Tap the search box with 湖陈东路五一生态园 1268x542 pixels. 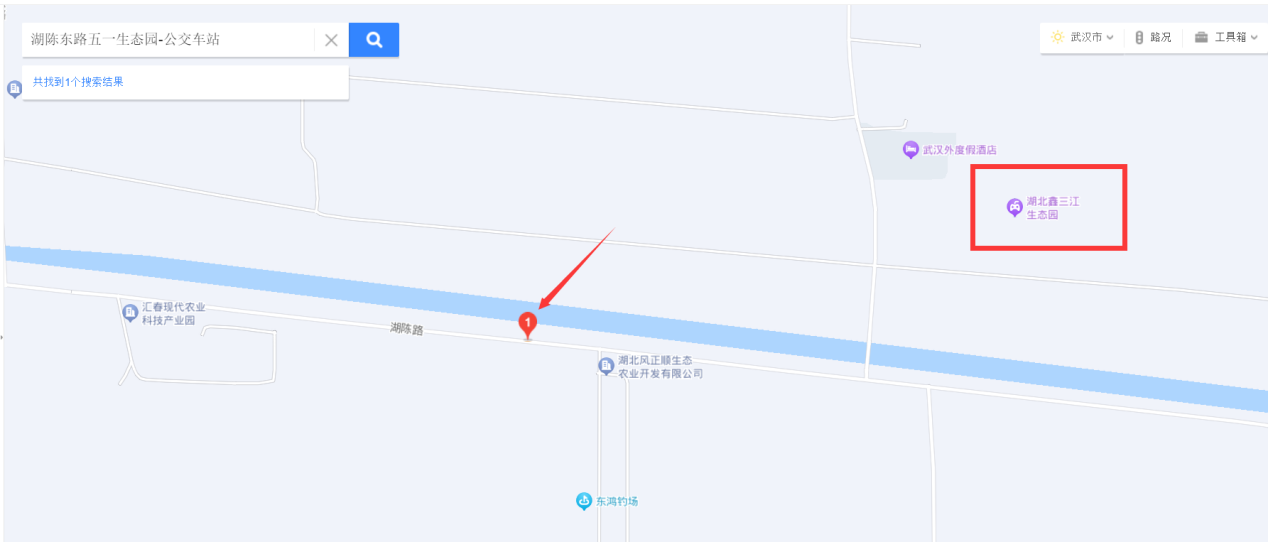pos(168,40)
